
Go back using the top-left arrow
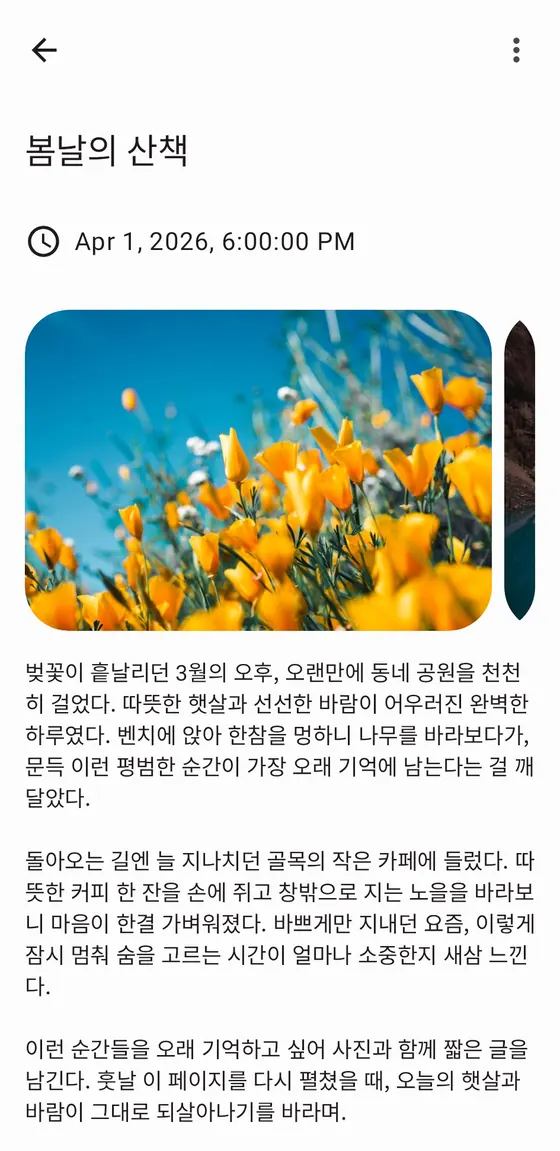(44, 50)
